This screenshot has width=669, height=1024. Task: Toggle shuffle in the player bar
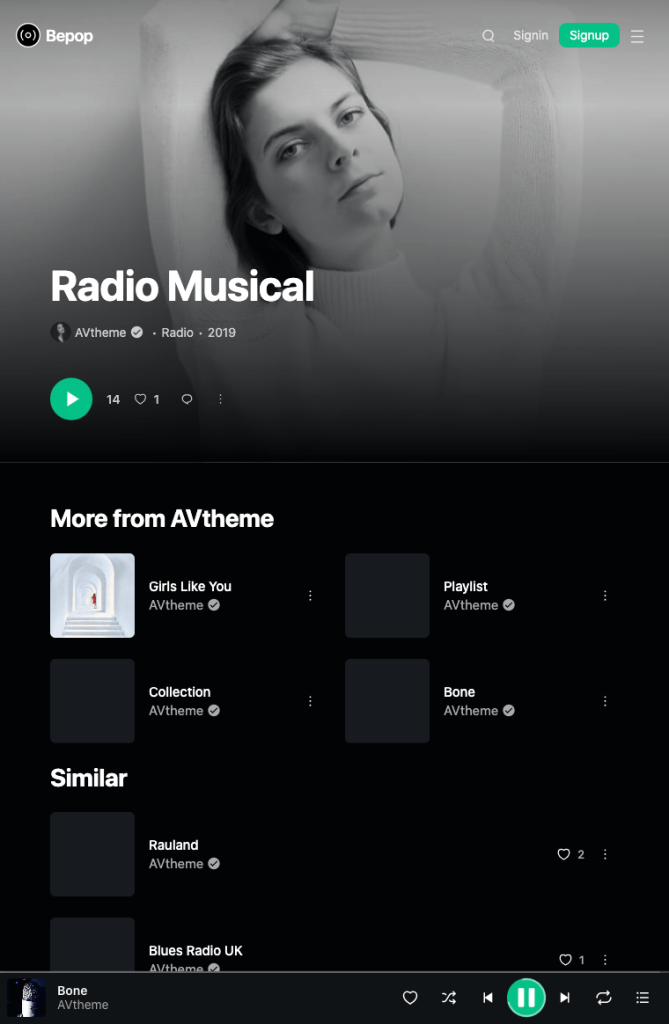click(449, 998)
